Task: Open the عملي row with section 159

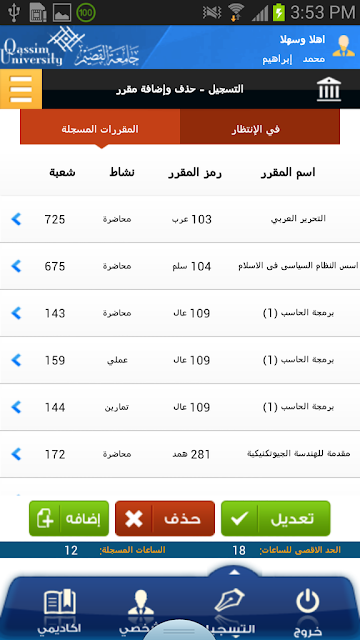Action: point(180,360)
